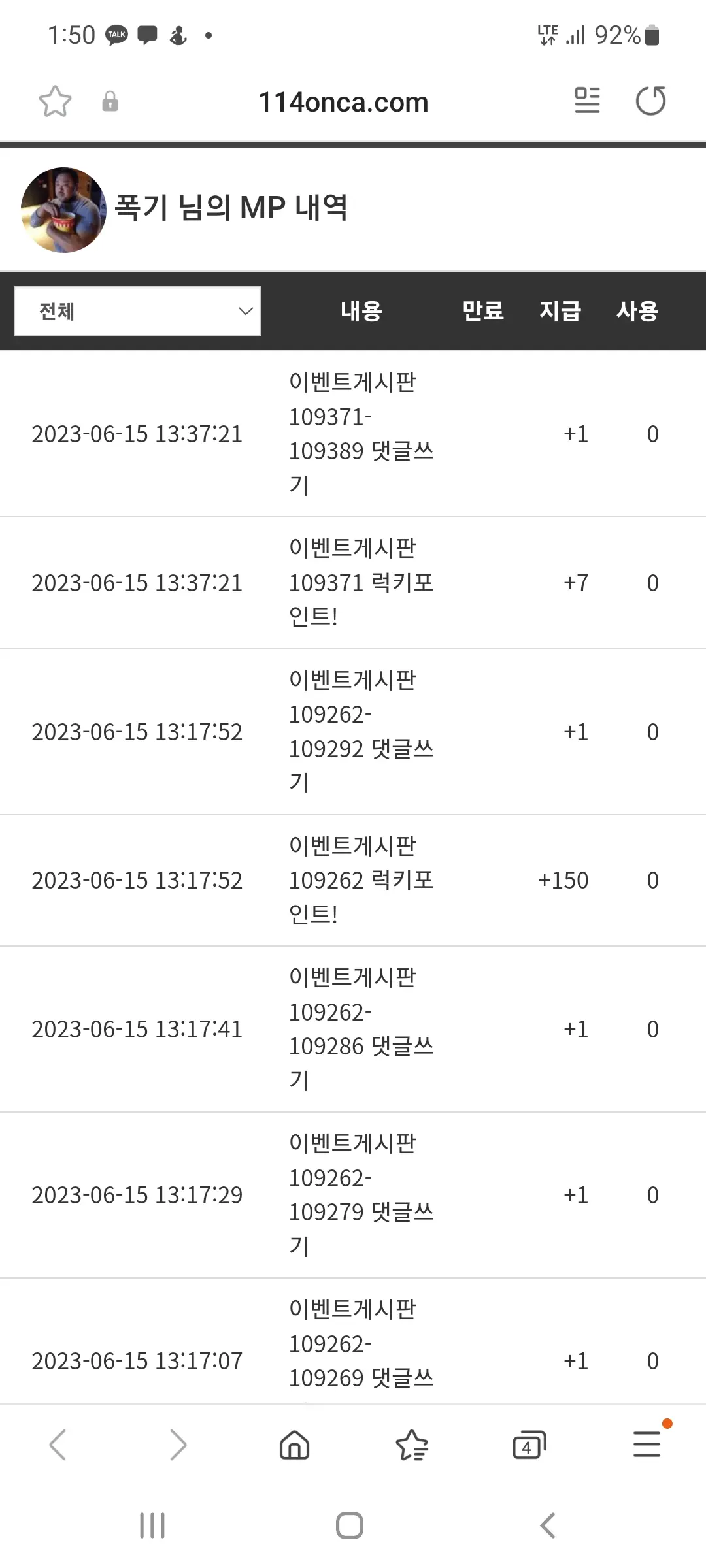This screenshot has height=1568, width=706.
Task: Go back to the previous page
Action: pos(58,1445)
